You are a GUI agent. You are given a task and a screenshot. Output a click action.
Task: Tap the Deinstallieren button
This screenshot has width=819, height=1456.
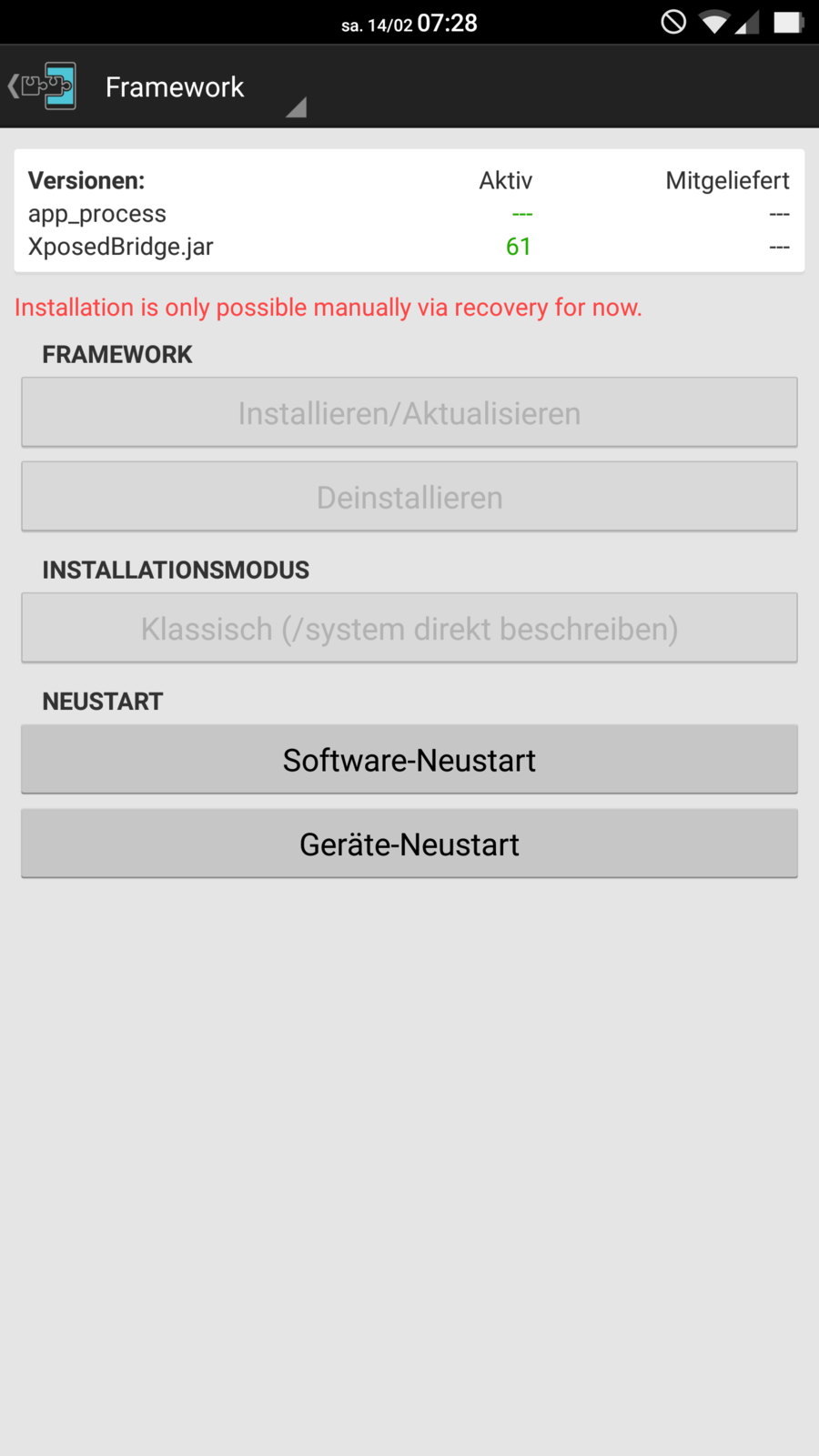point(409,497)
